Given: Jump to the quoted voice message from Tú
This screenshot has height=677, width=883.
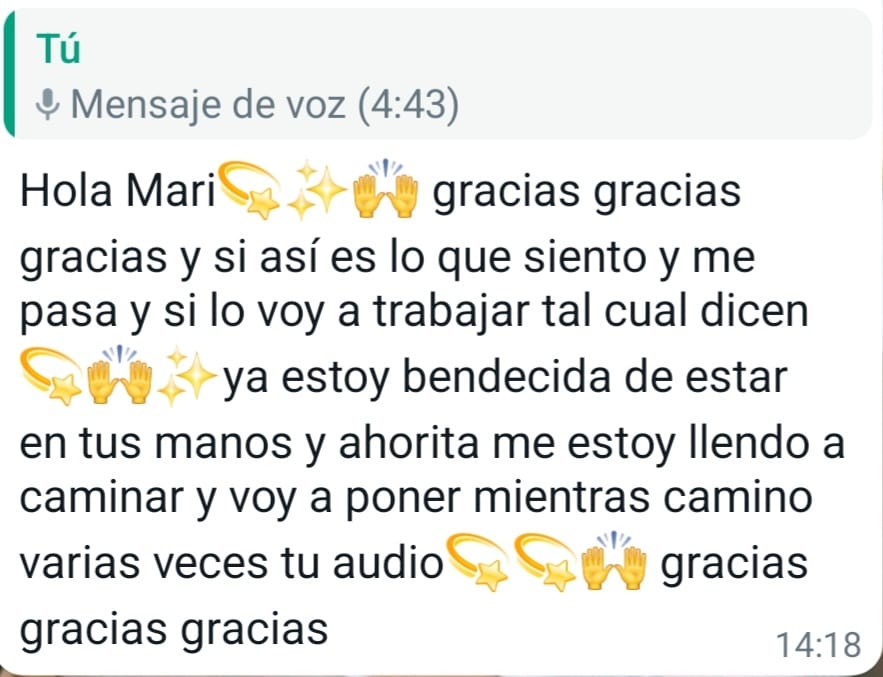Looking at the screenshot, I should click(438, 75).
